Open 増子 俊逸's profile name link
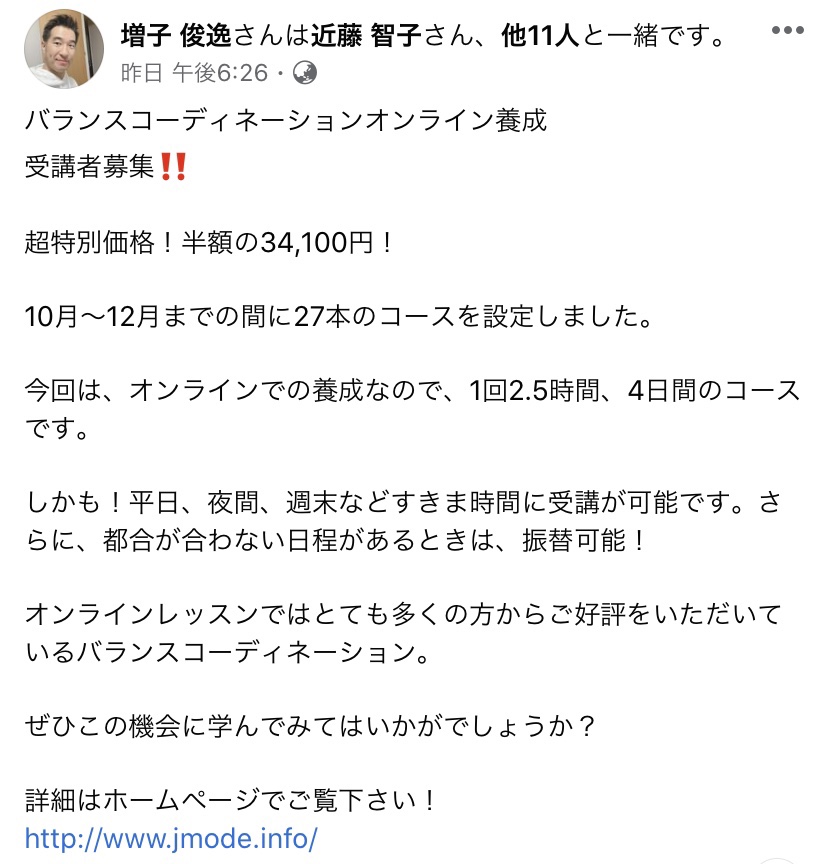This screenshot has height=864, width=828. (176, 37)
